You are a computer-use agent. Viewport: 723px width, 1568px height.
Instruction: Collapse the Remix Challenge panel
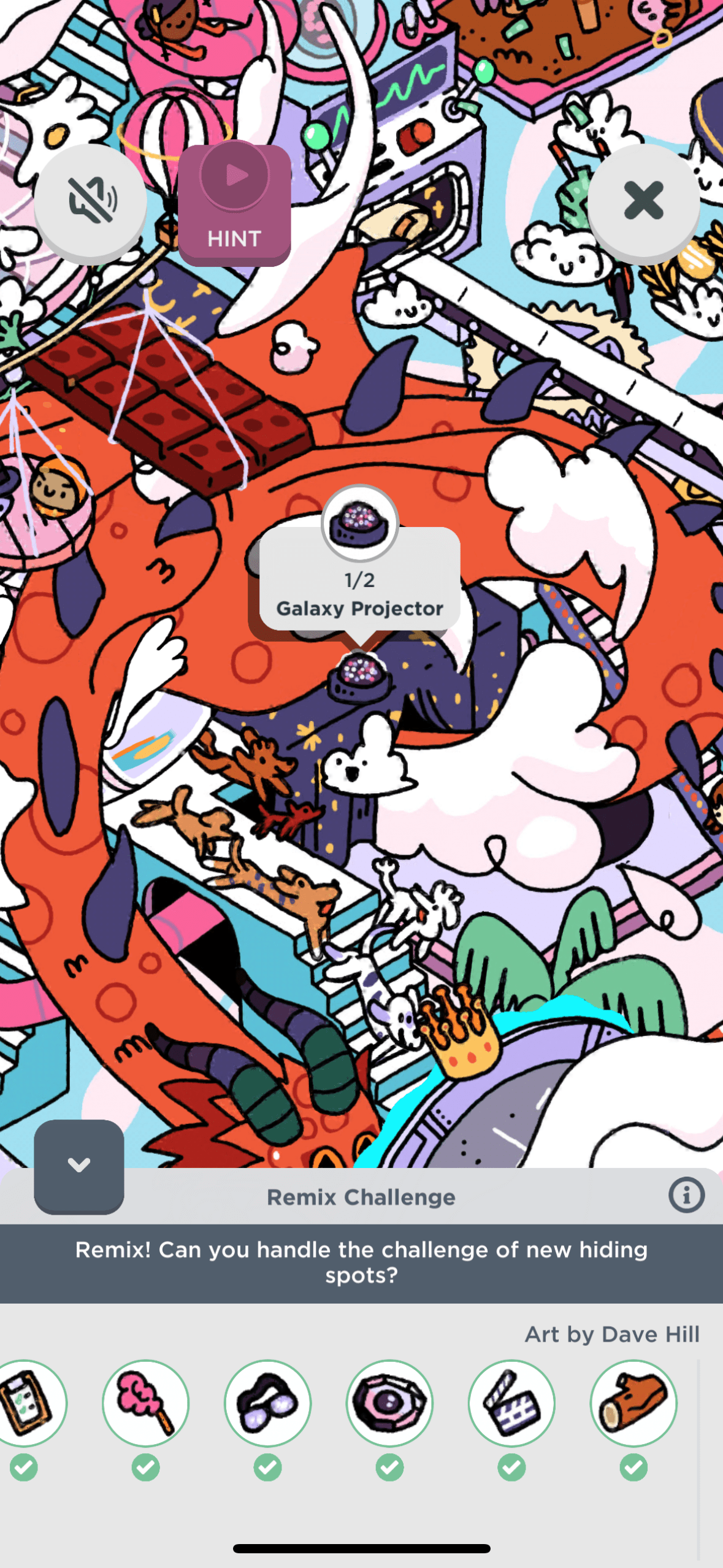[x=78, y=1166]
